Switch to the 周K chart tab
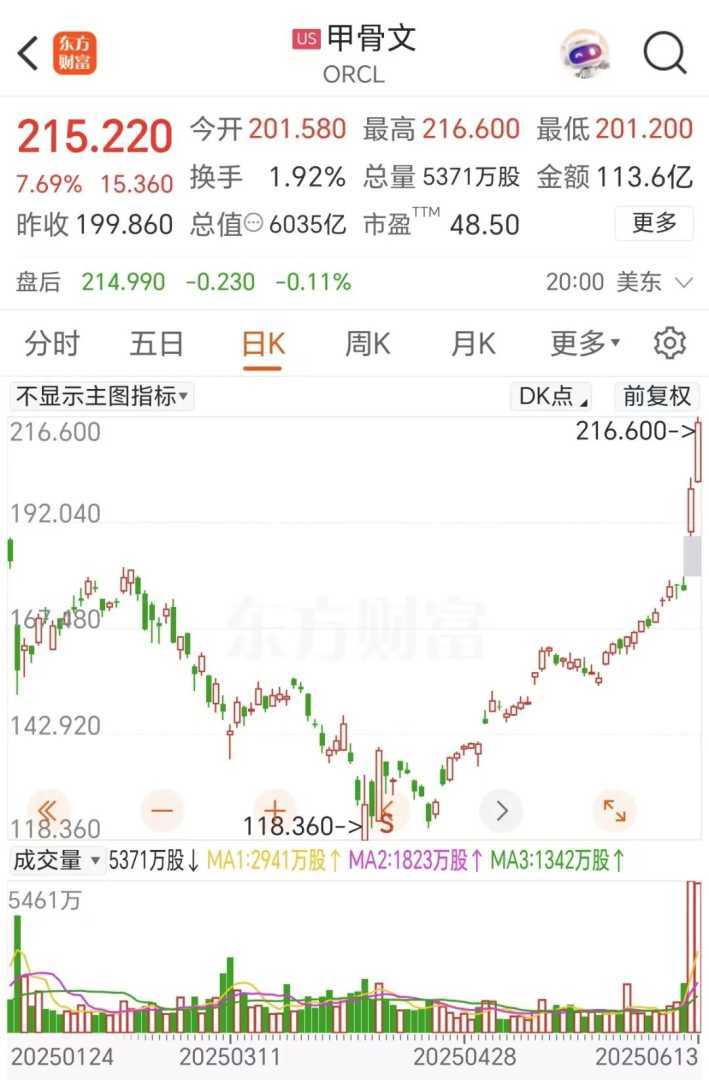 [x=368, y=344]
